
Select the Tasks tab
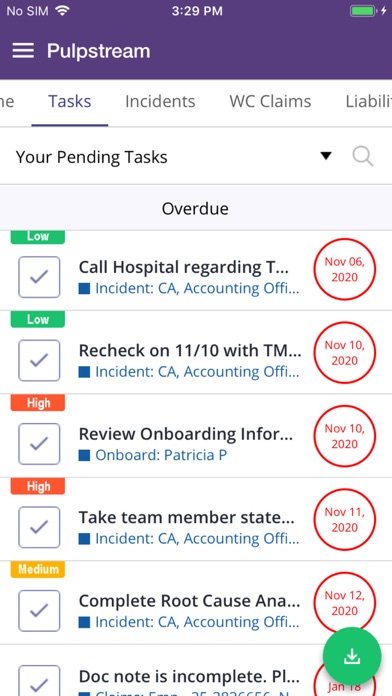tap(70, 101)
